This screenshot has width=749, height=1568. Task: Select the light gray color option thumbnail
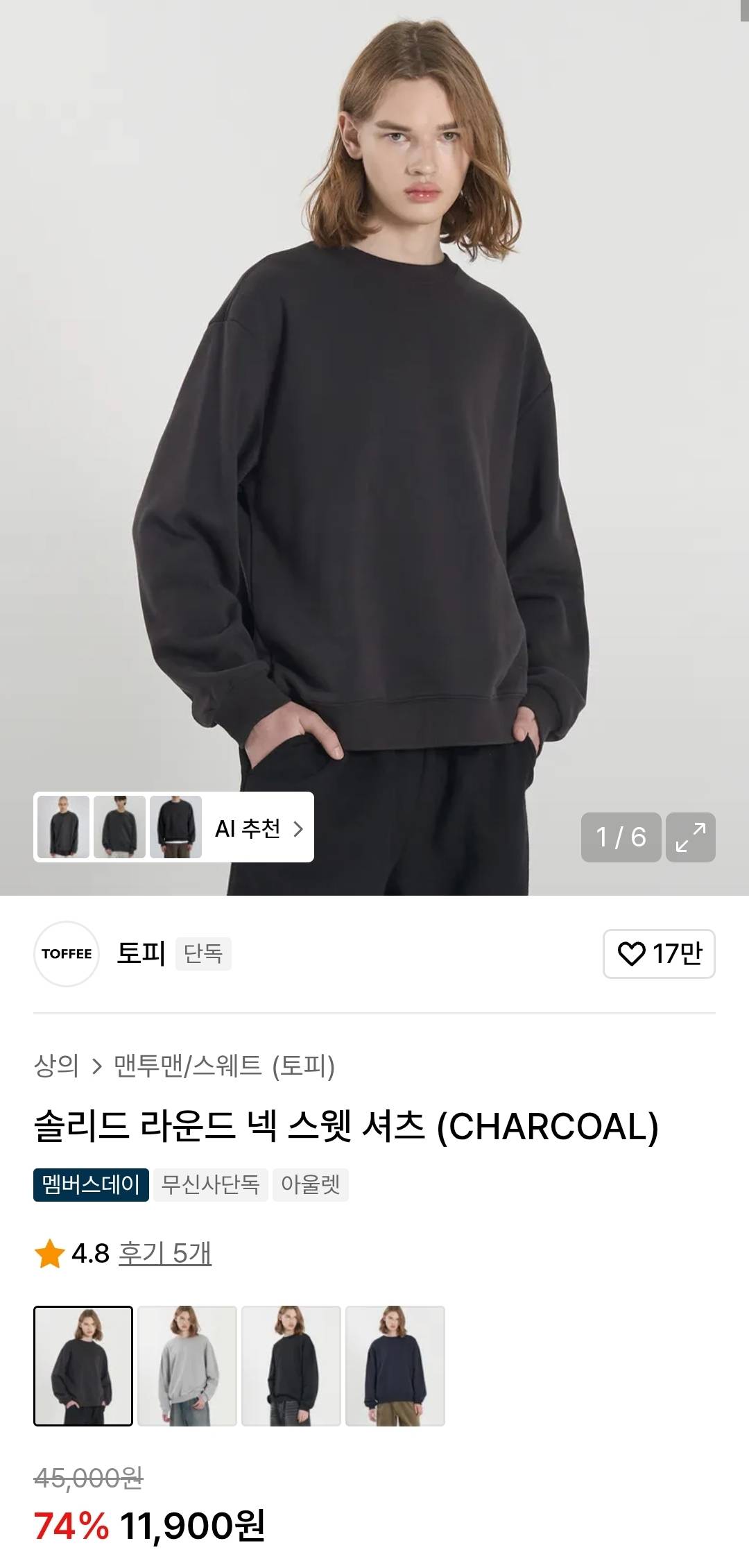pyautogui.click(x=187, y=1365)
